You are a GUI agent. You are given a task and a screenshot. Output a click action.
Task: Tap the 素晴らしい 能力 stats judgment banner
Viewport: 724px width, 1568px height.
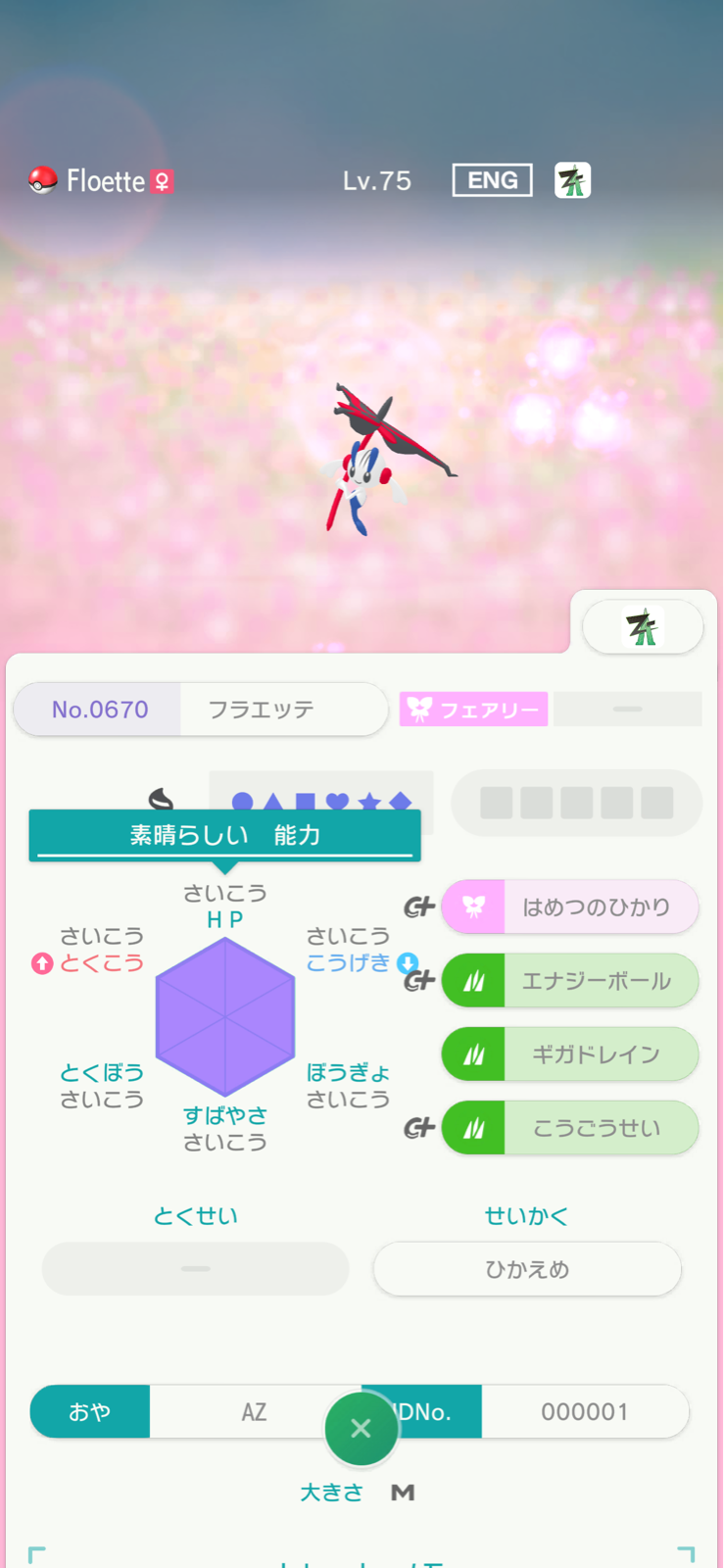225,835
